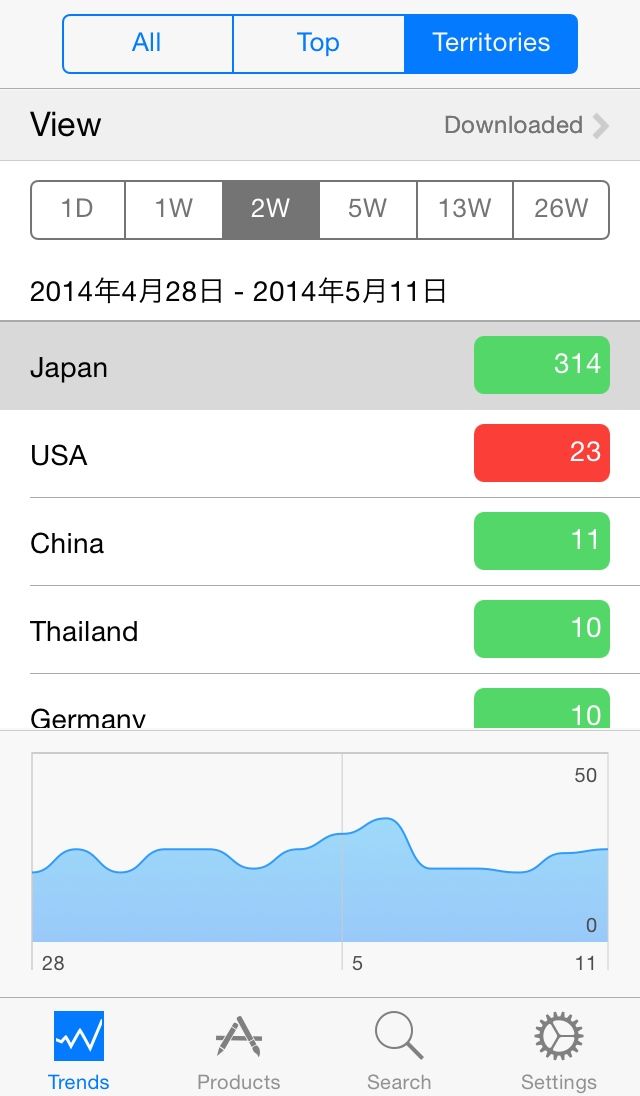640x1096 pixels.
Task: Choose the 13W time range
Action: (x=465, y=210)
